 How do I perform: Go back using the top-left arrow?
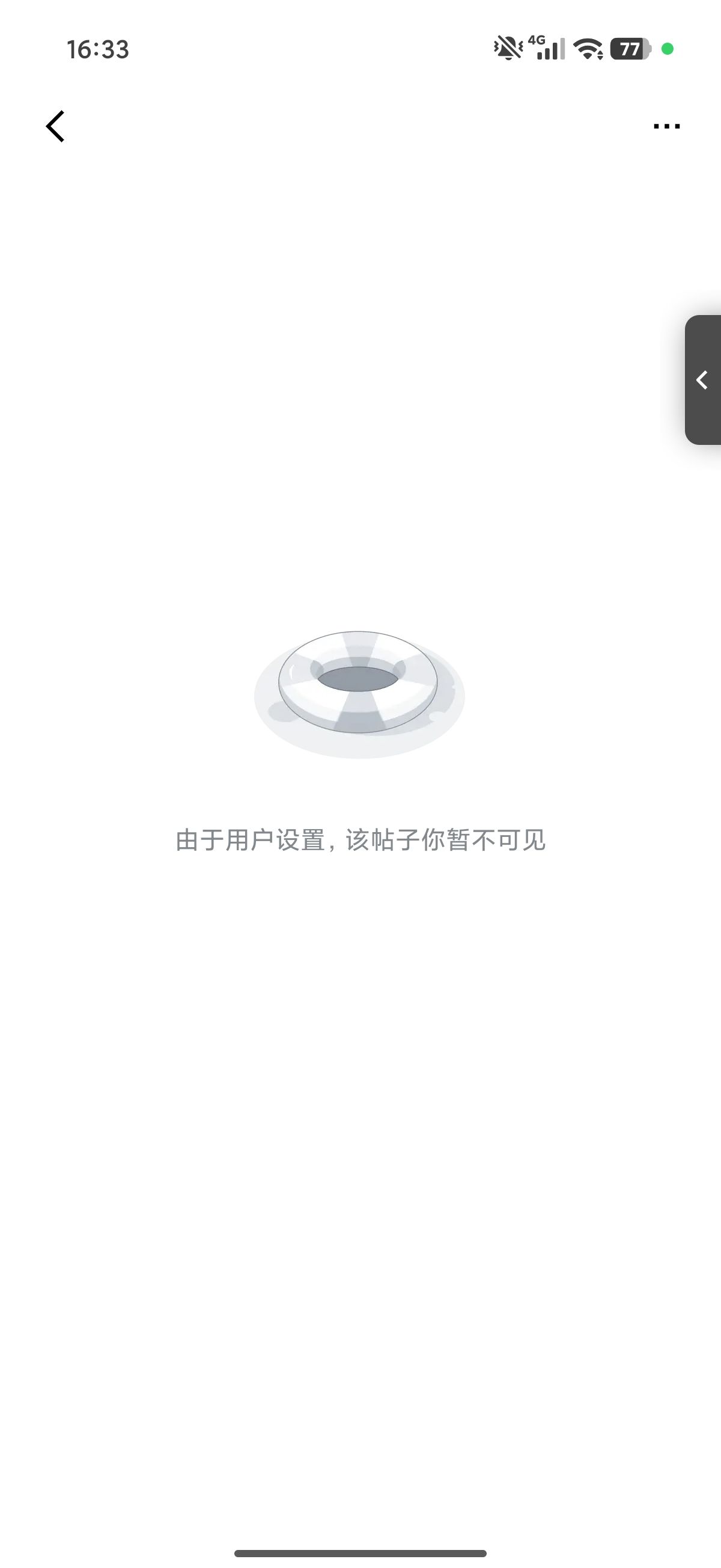(x=55, y=127)
